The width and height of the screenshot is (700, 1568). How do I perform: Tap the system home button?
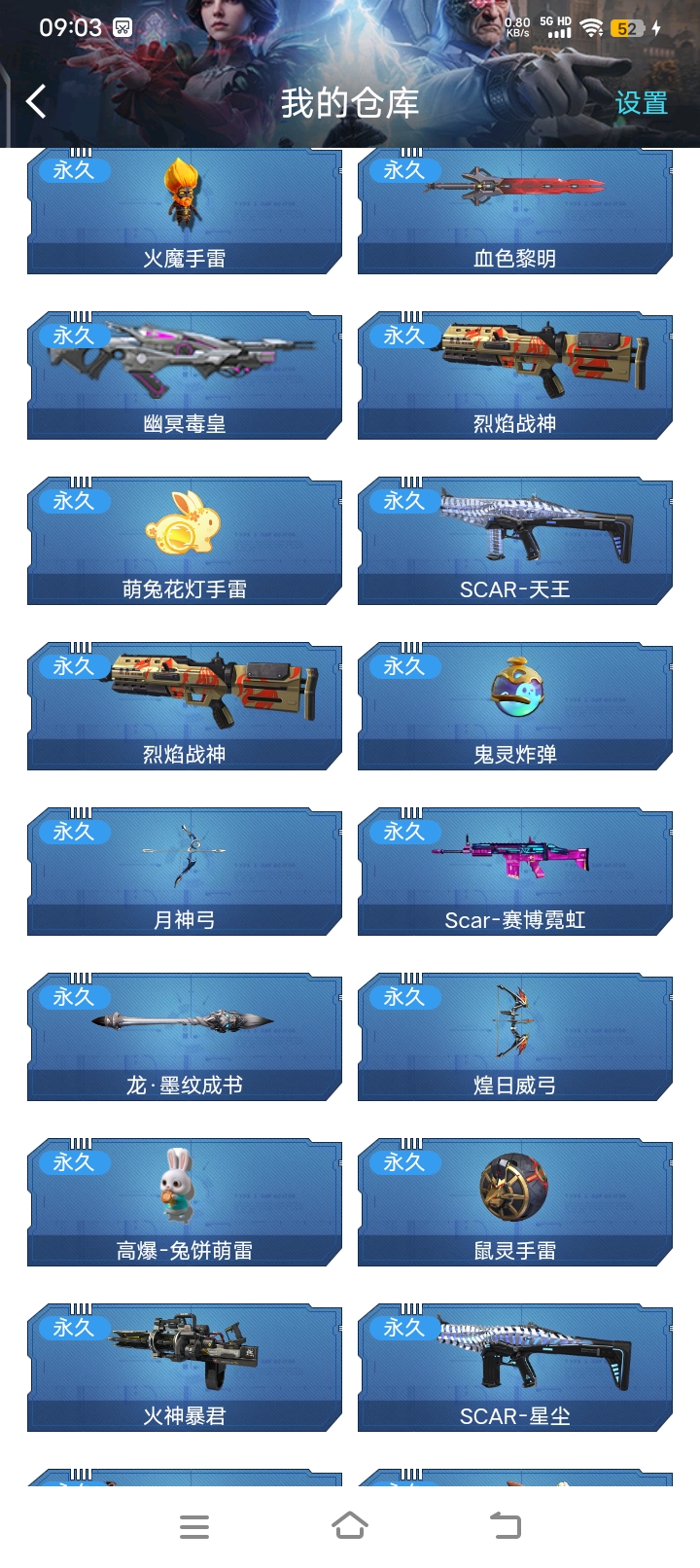[350, 1526]
